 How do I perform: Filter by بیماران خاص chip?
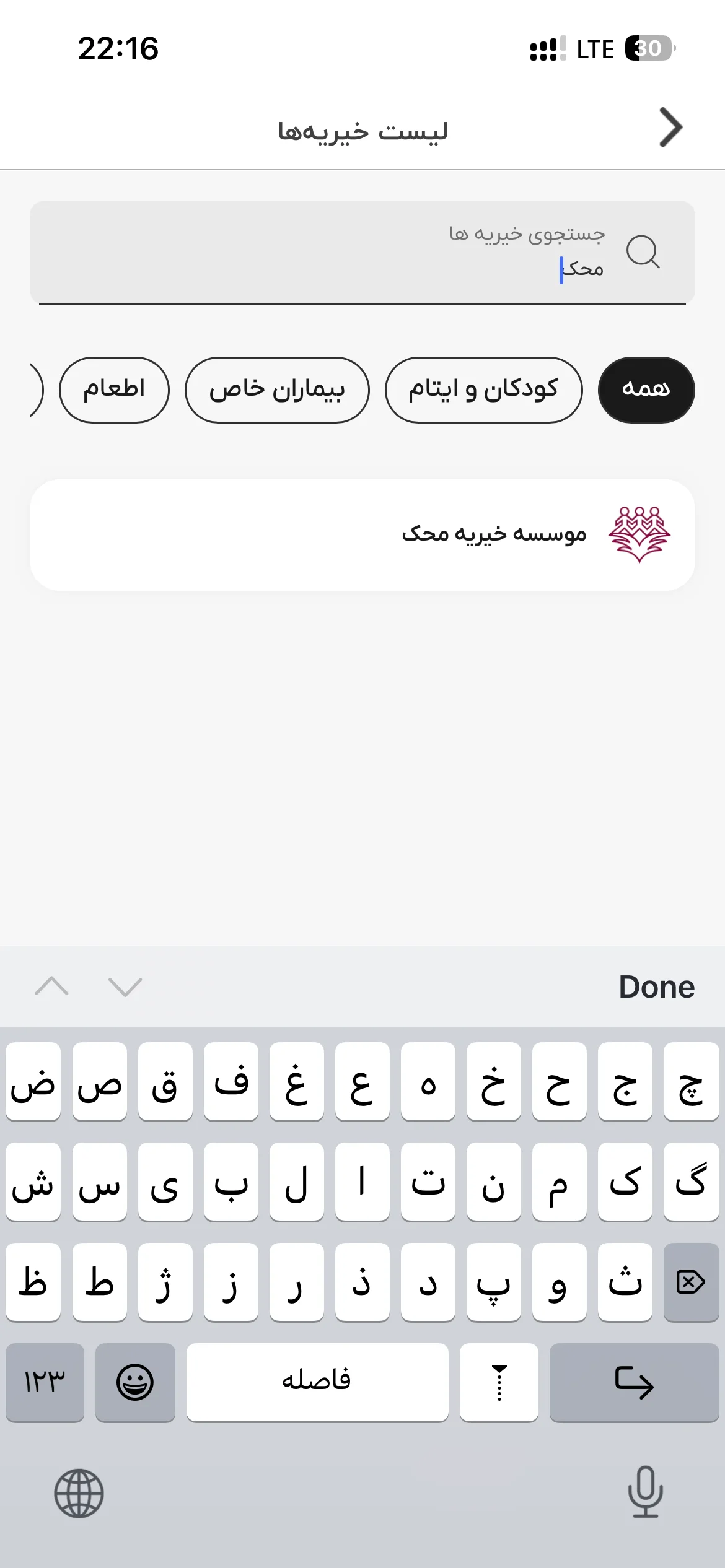coord(277,390)
